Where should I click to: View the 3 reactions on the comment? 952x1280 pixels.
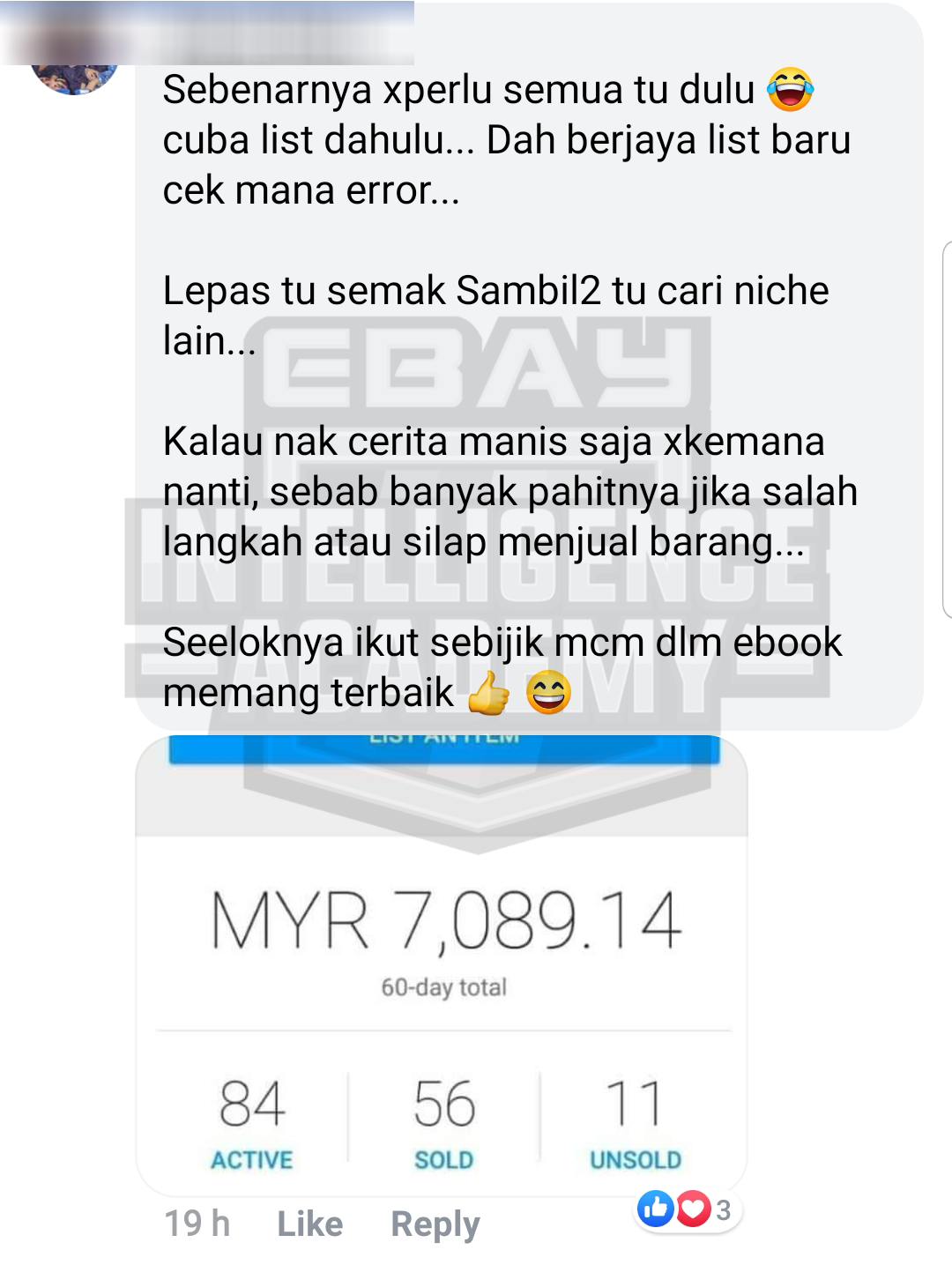point(687,1209)
